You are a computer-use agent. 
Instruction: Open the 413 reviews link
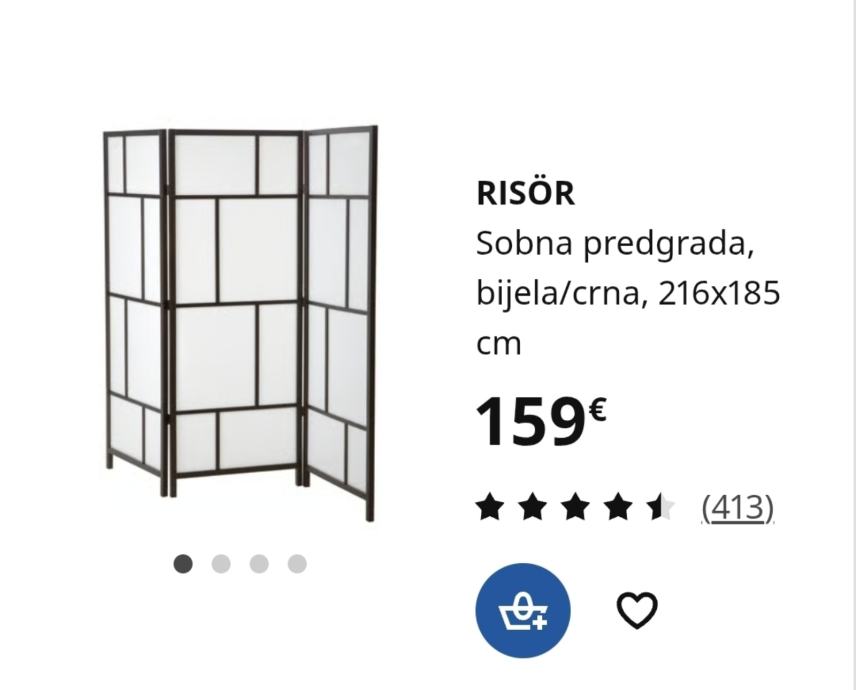(737, 508)
